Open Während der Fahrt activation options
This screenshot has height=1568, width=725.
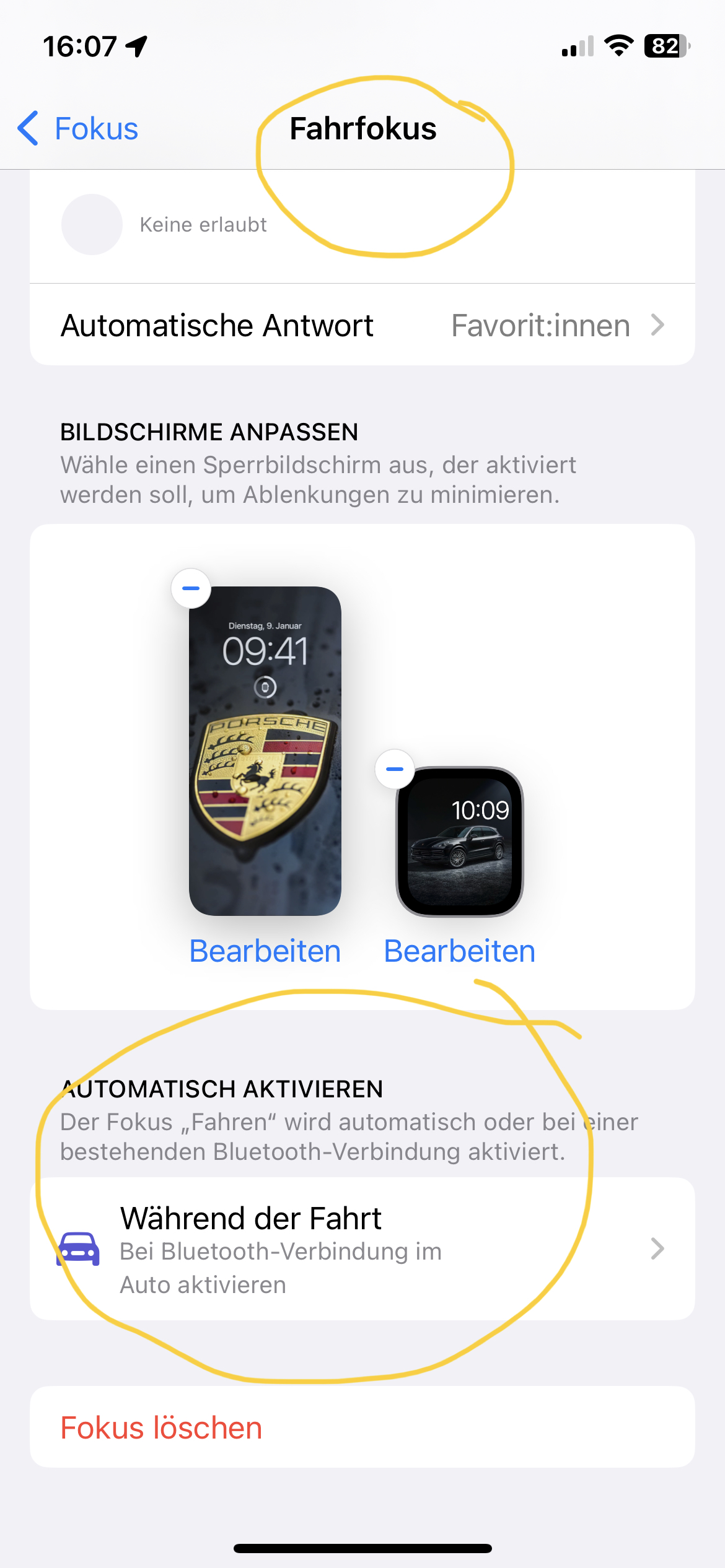coord(362,1248)
